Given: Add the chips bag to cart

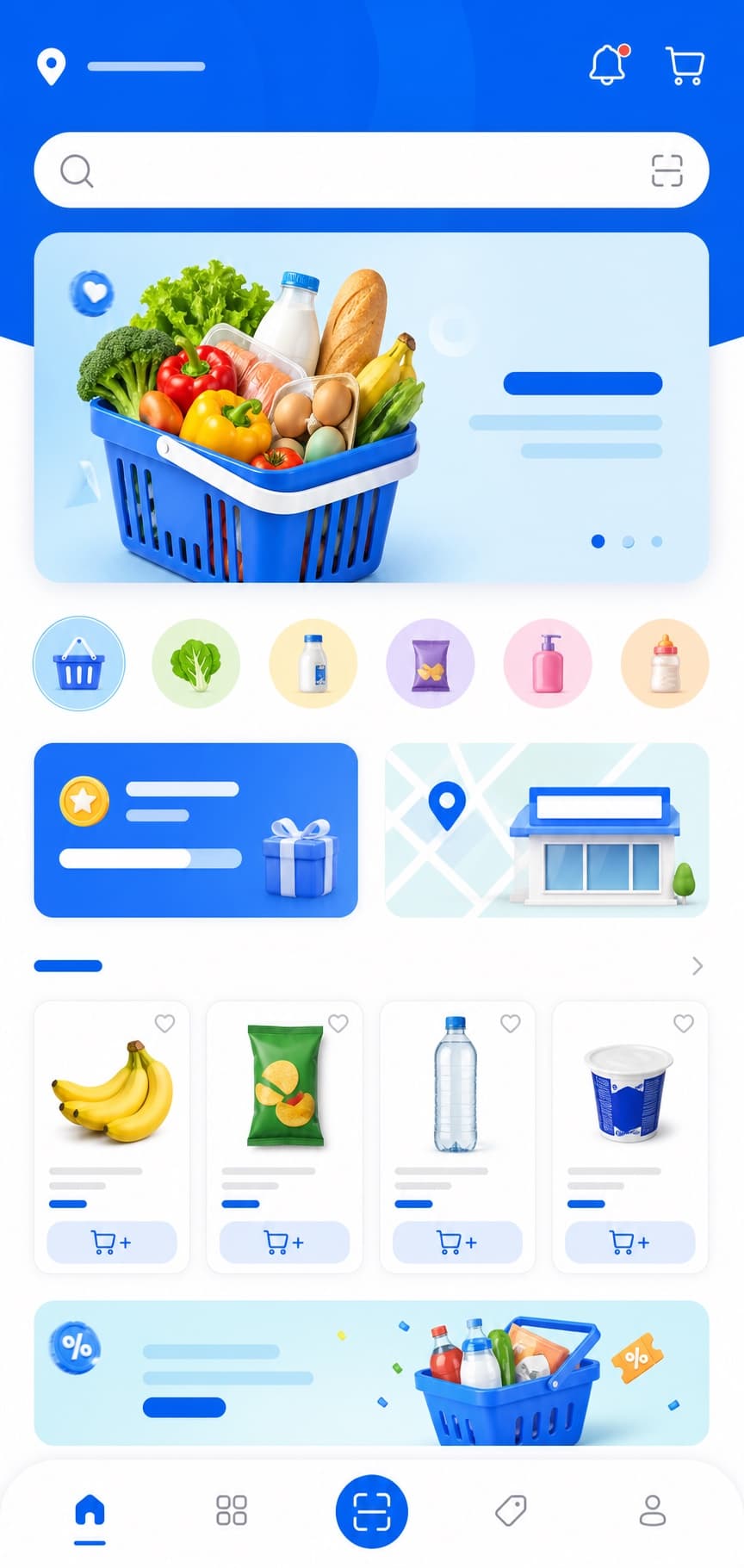Looking at the screenshot, I should coord(284,1242).
